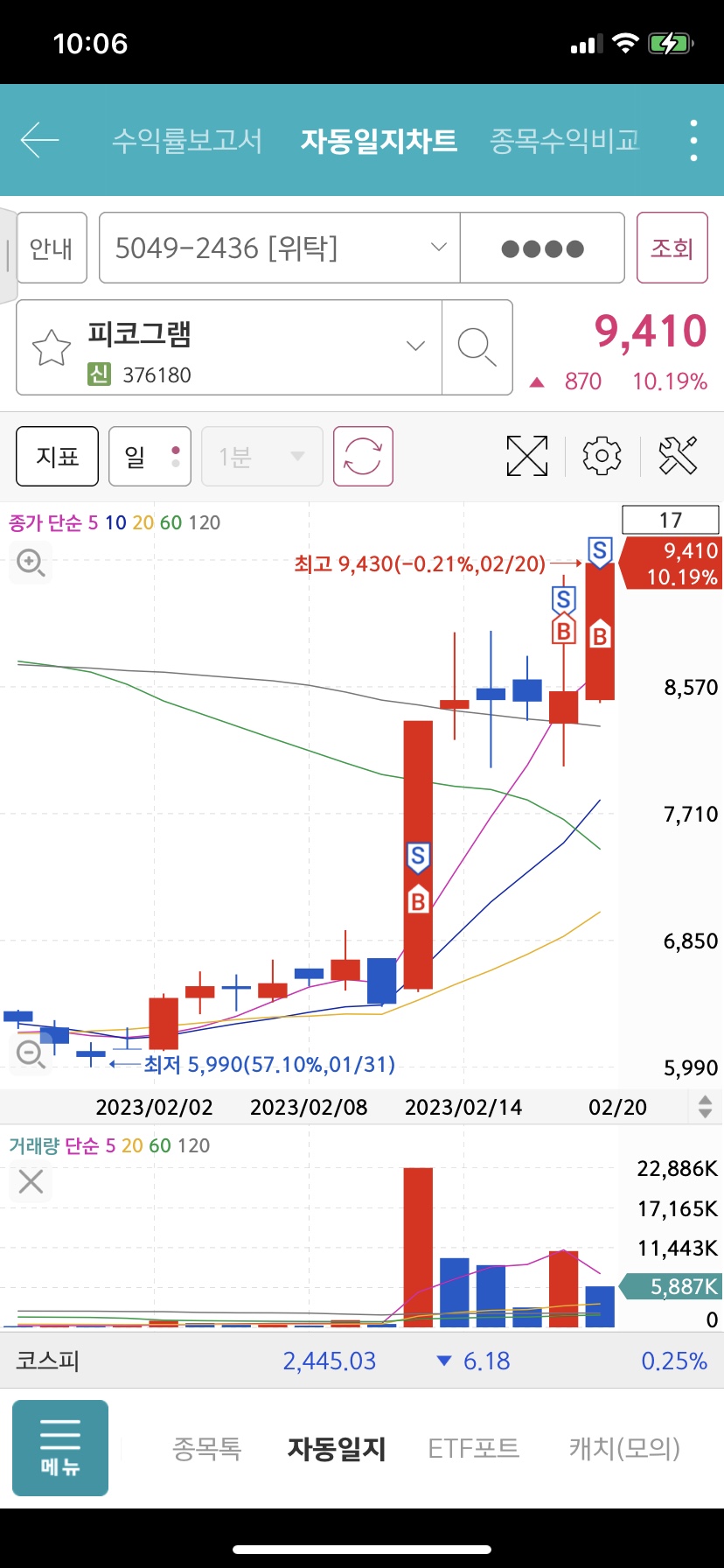Open the 메뉴 button

coord(60,1448)
